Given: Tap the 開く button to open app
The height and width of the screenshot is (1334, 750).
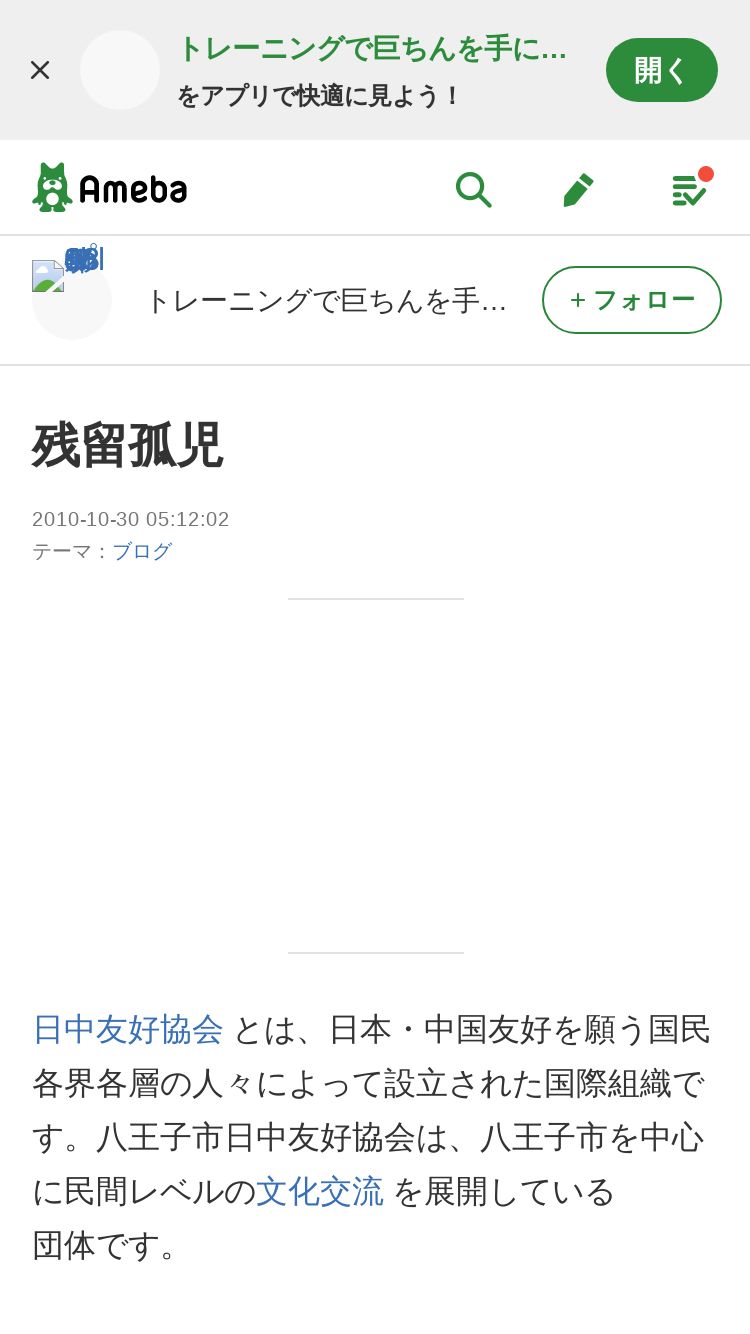Looking at the screenshot, I should (x=661, y=70).
